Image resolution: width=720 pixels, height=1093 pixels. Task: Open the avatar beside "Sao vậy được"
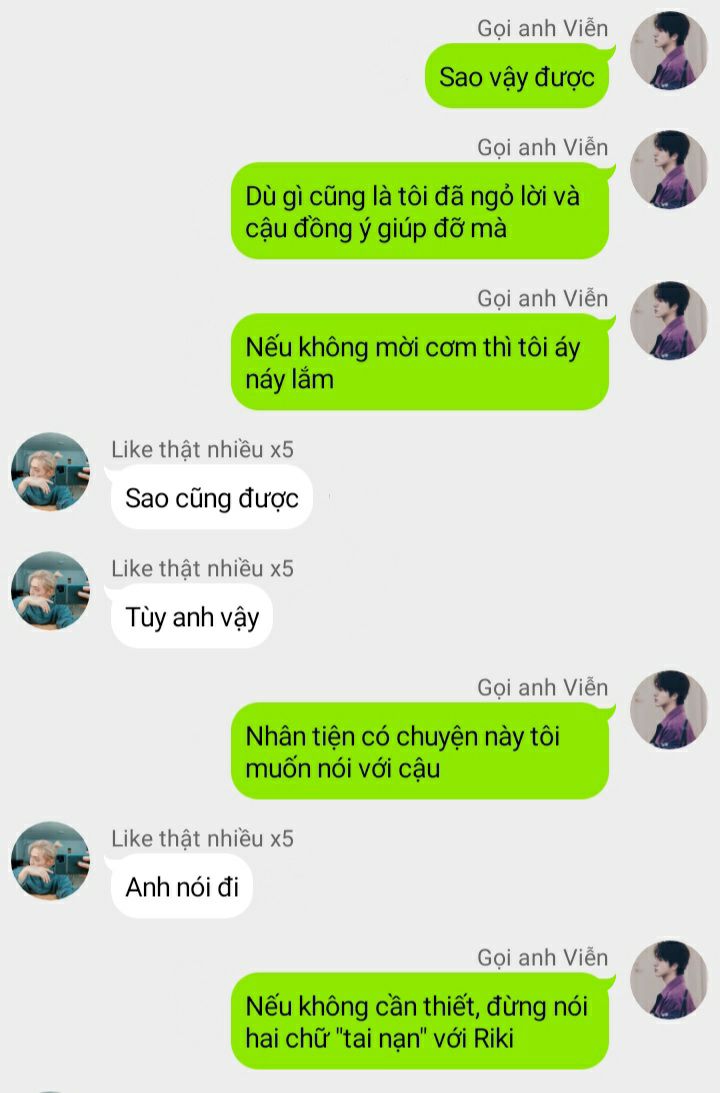[x=669, y=50]
